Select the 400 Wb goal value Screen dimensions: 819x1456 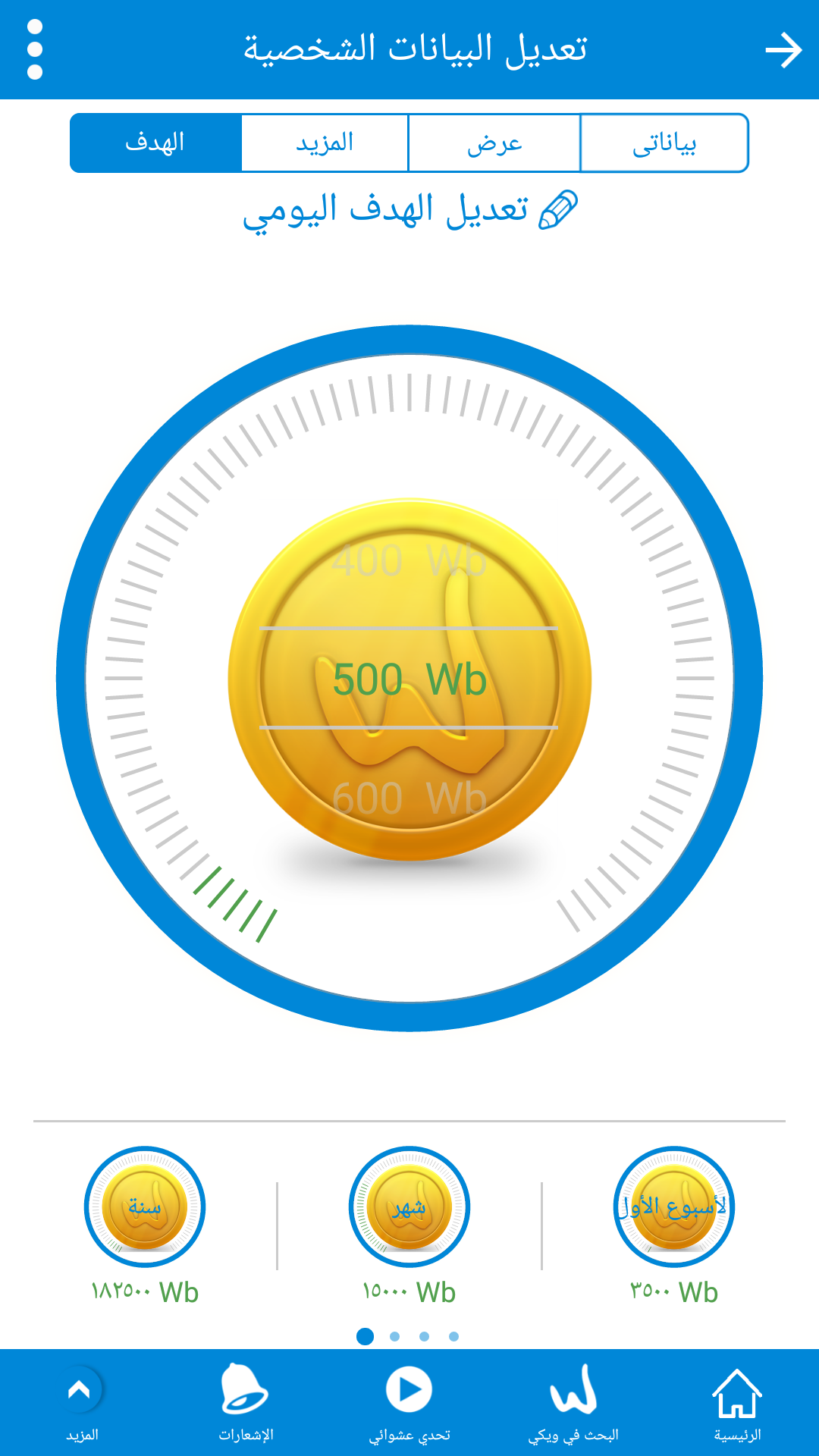(x=409, y=562)
